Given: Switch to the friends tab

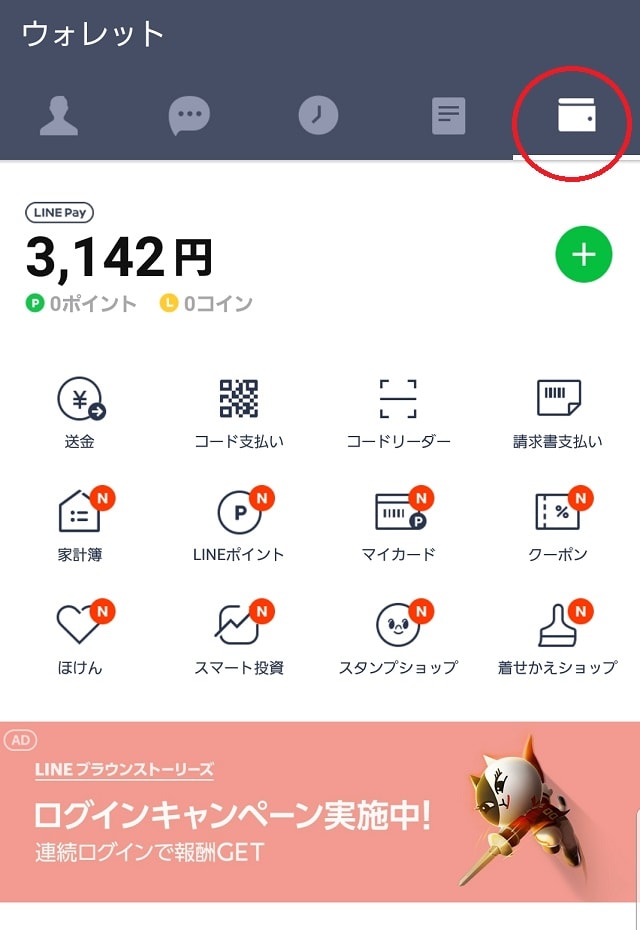Looking at the screenshot, I should click(x=59, y=117).
